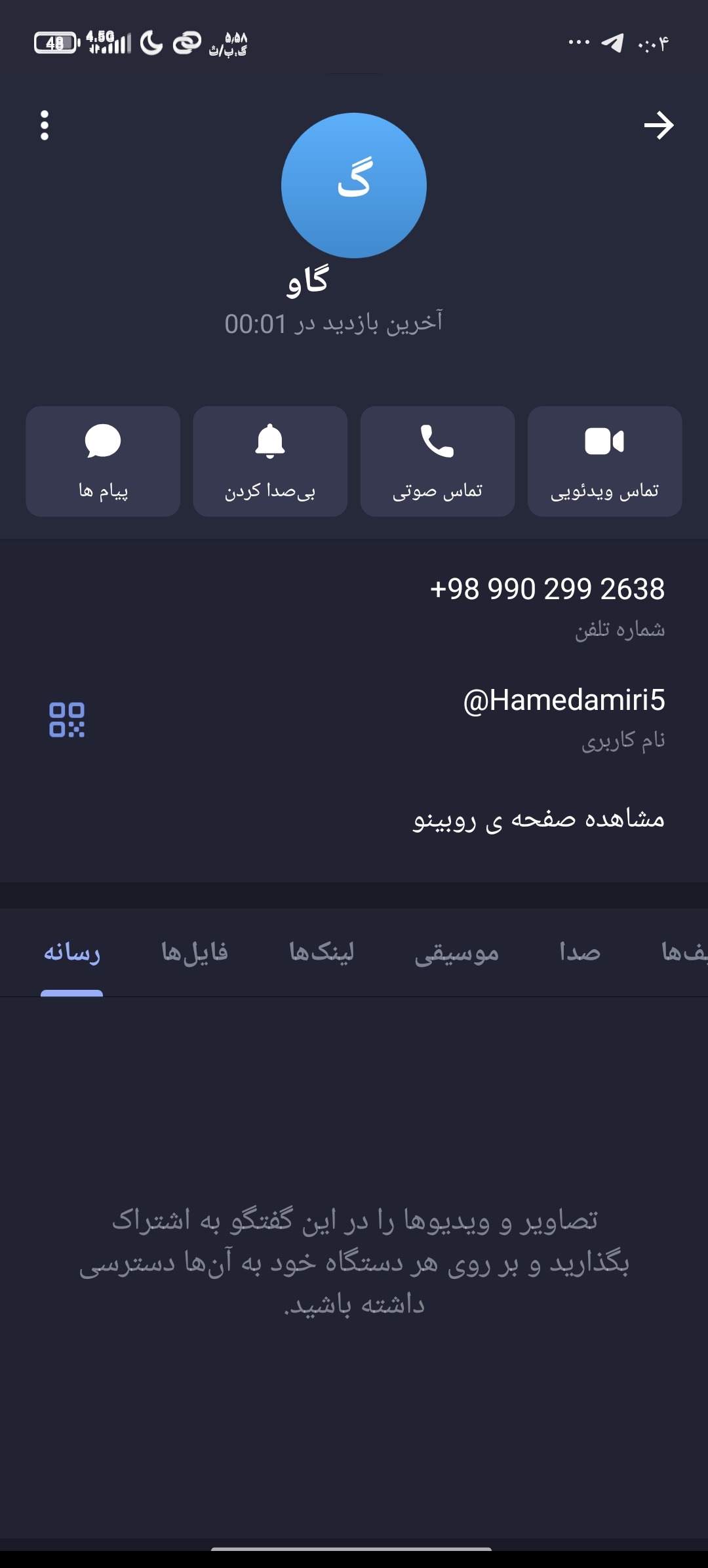Tap the username @Hamedamiri5
708x1568 pixels.
564,700
